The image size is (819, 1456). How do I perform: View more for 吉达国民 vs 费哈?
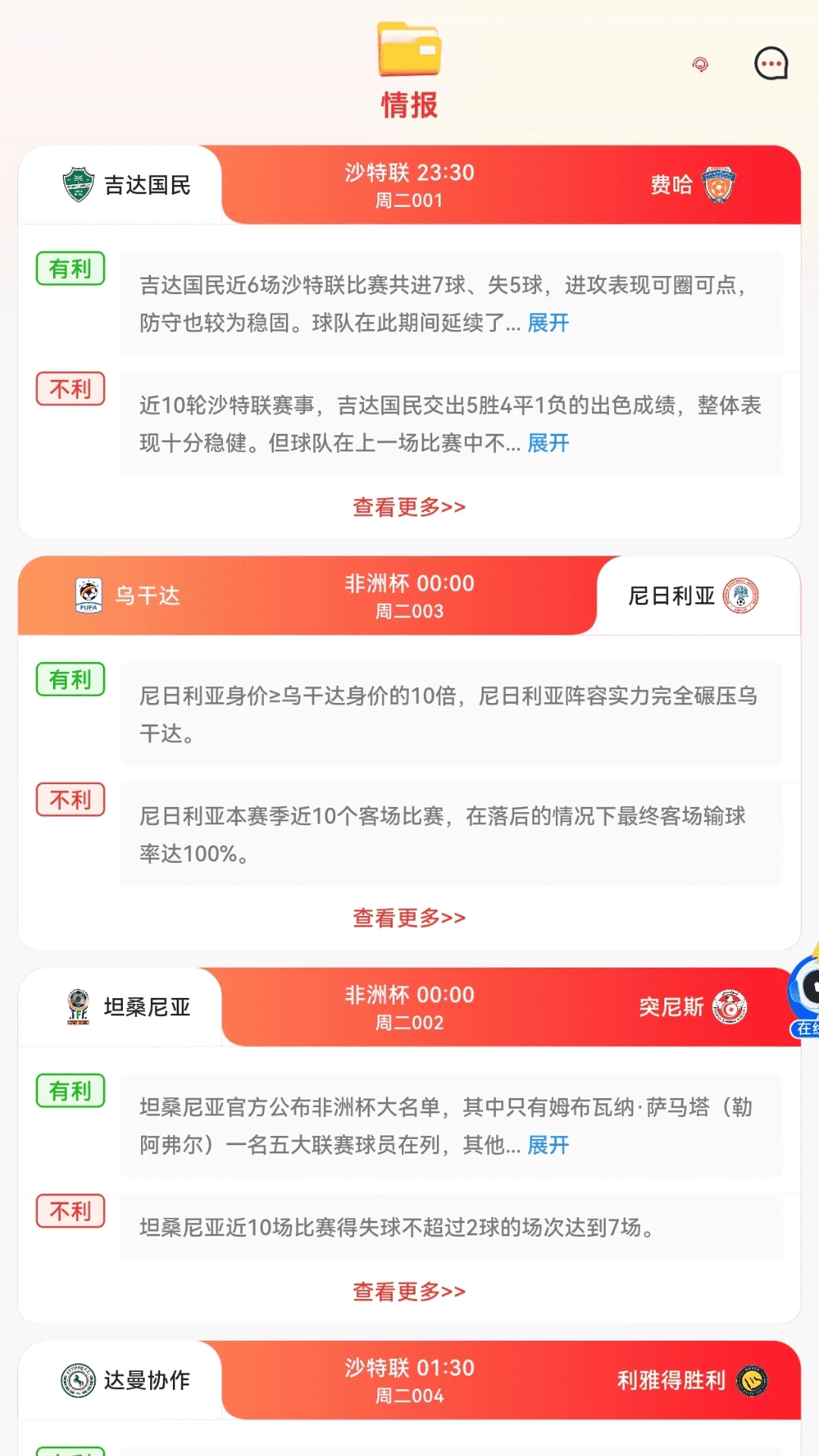[409, 507]
